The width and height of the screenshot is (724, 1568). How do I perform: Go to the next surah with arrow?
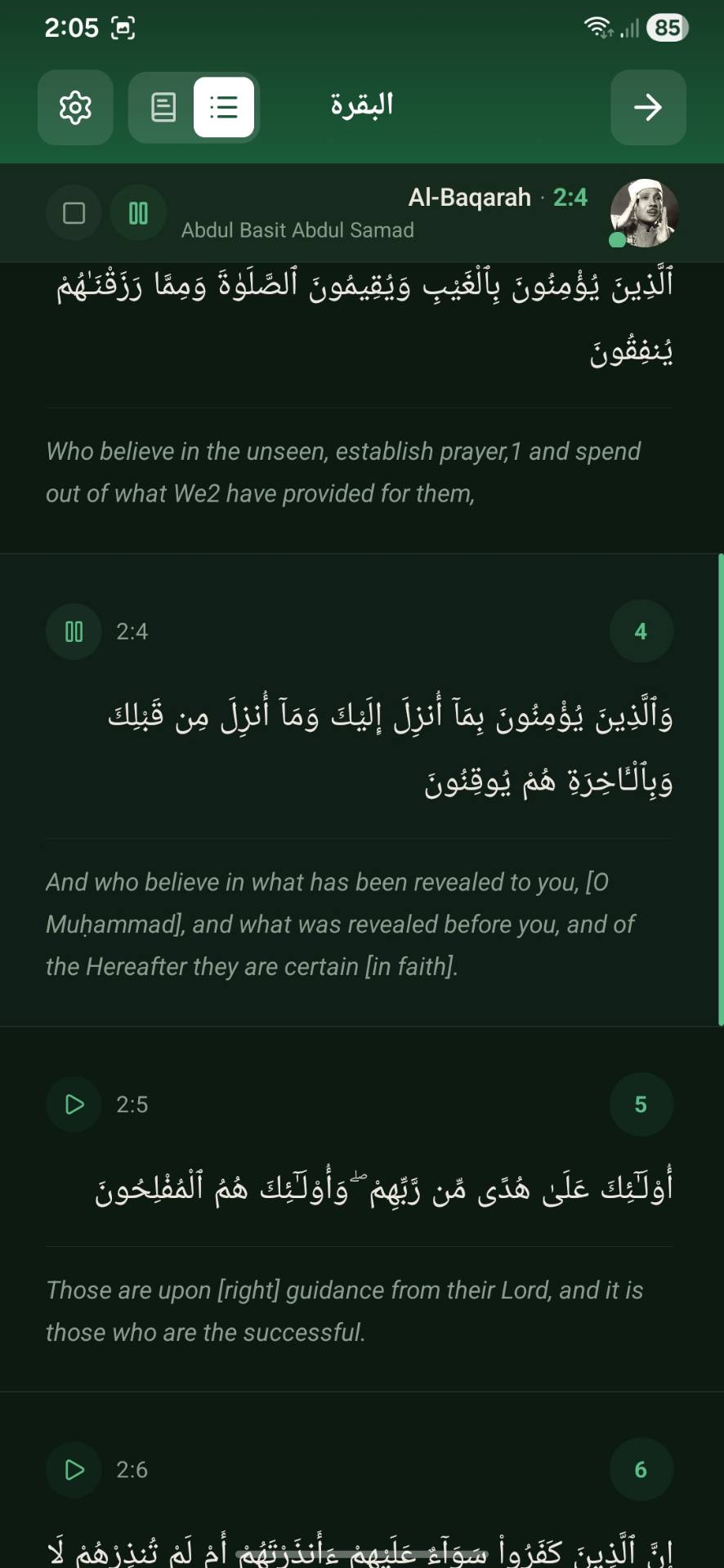[x=648, y=107]
